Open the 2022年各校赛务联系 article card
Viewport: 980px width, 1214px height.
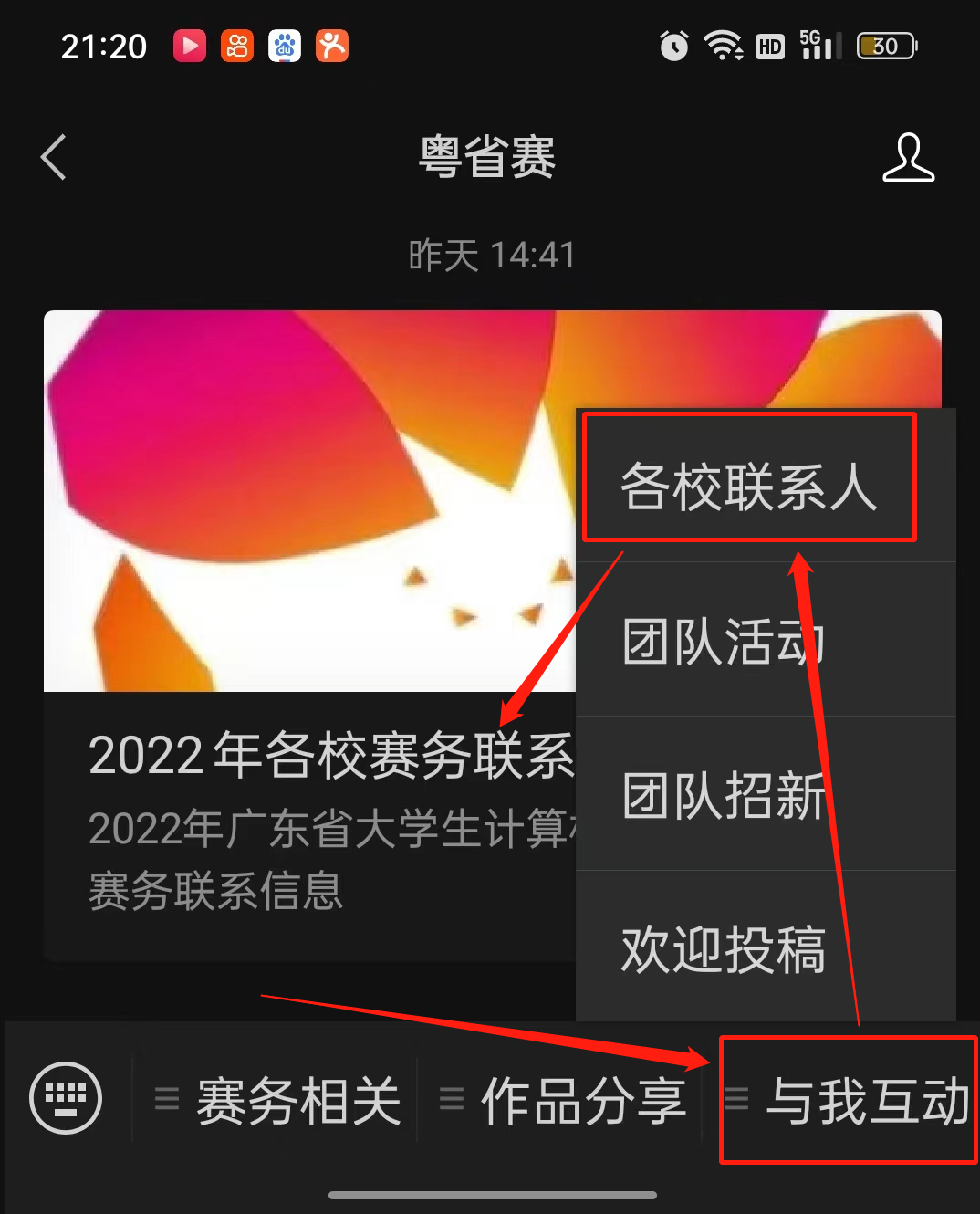point(310,639)
